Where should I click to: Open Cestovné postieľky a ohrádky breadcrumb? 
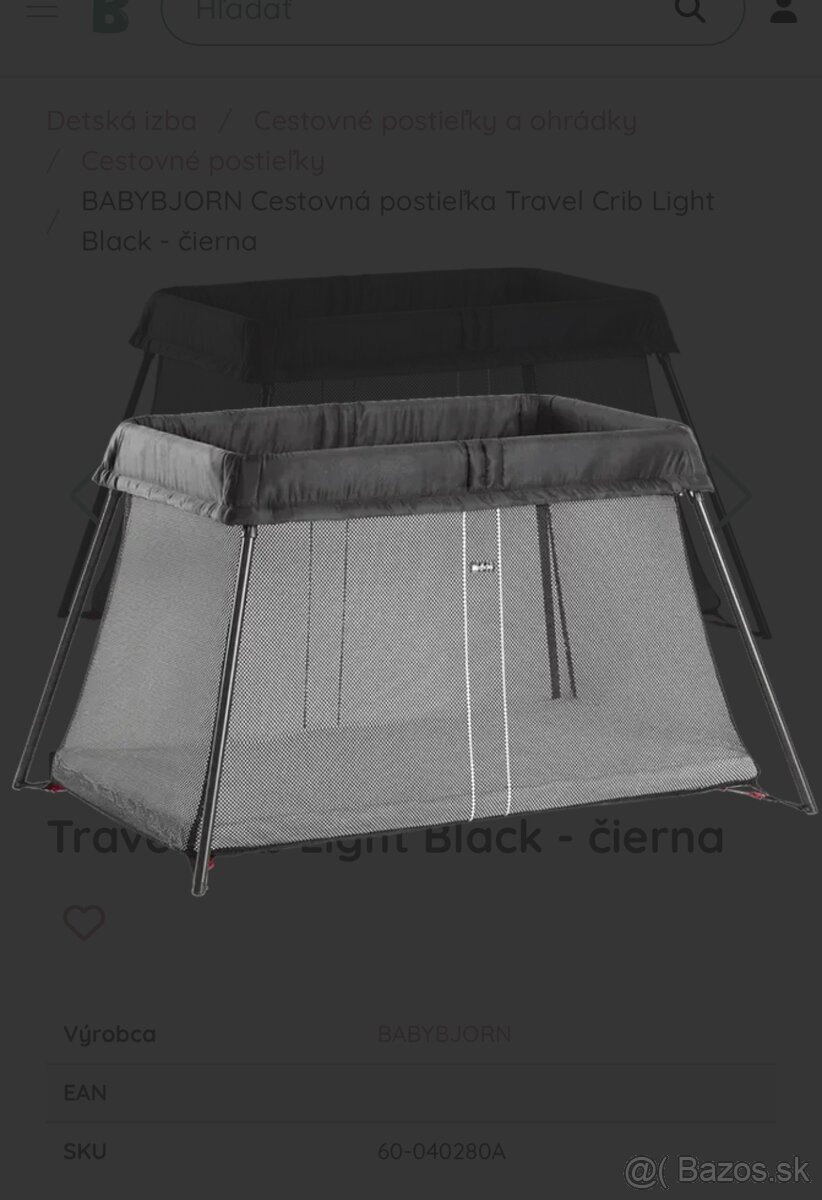pos(445,121)
